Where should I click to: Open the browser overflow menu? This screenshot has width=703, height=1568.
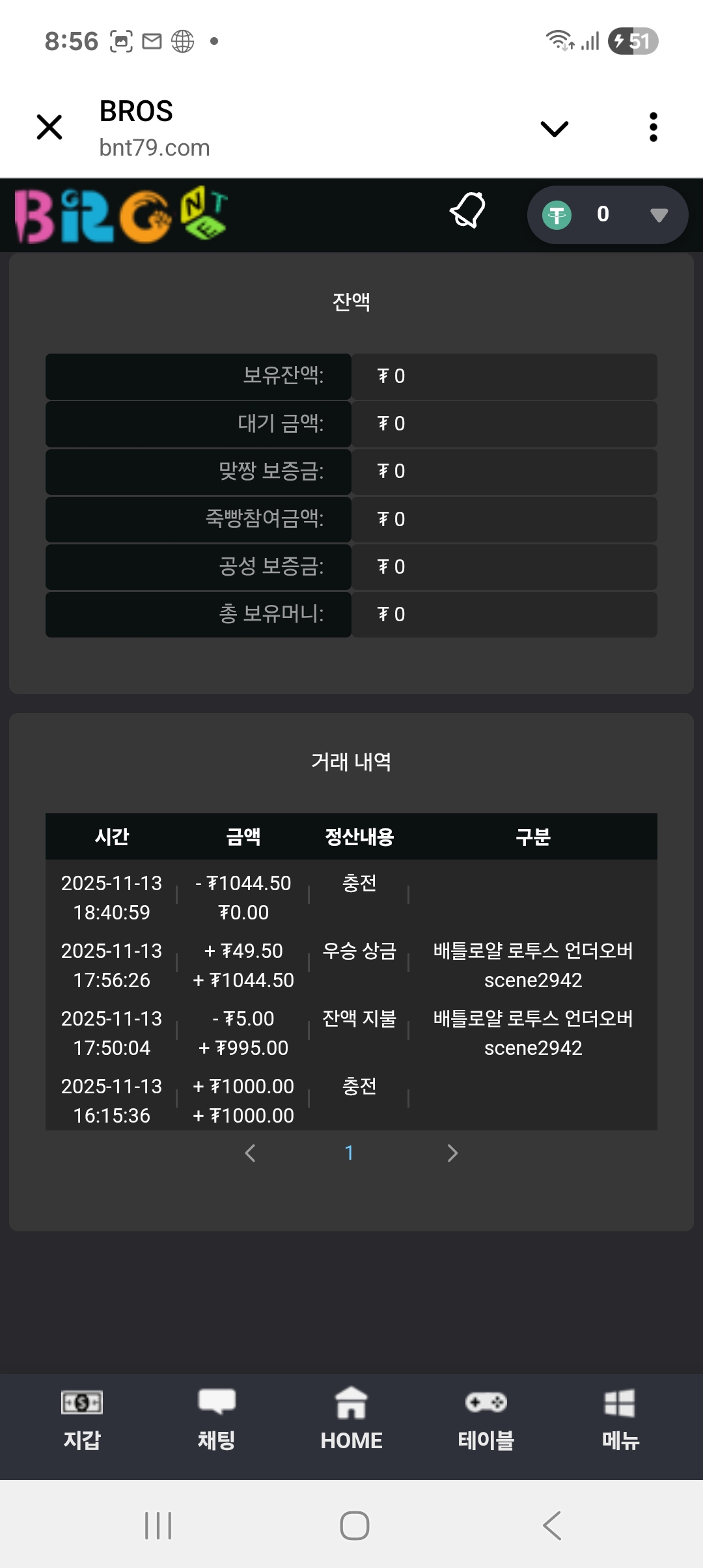point(653,127)
